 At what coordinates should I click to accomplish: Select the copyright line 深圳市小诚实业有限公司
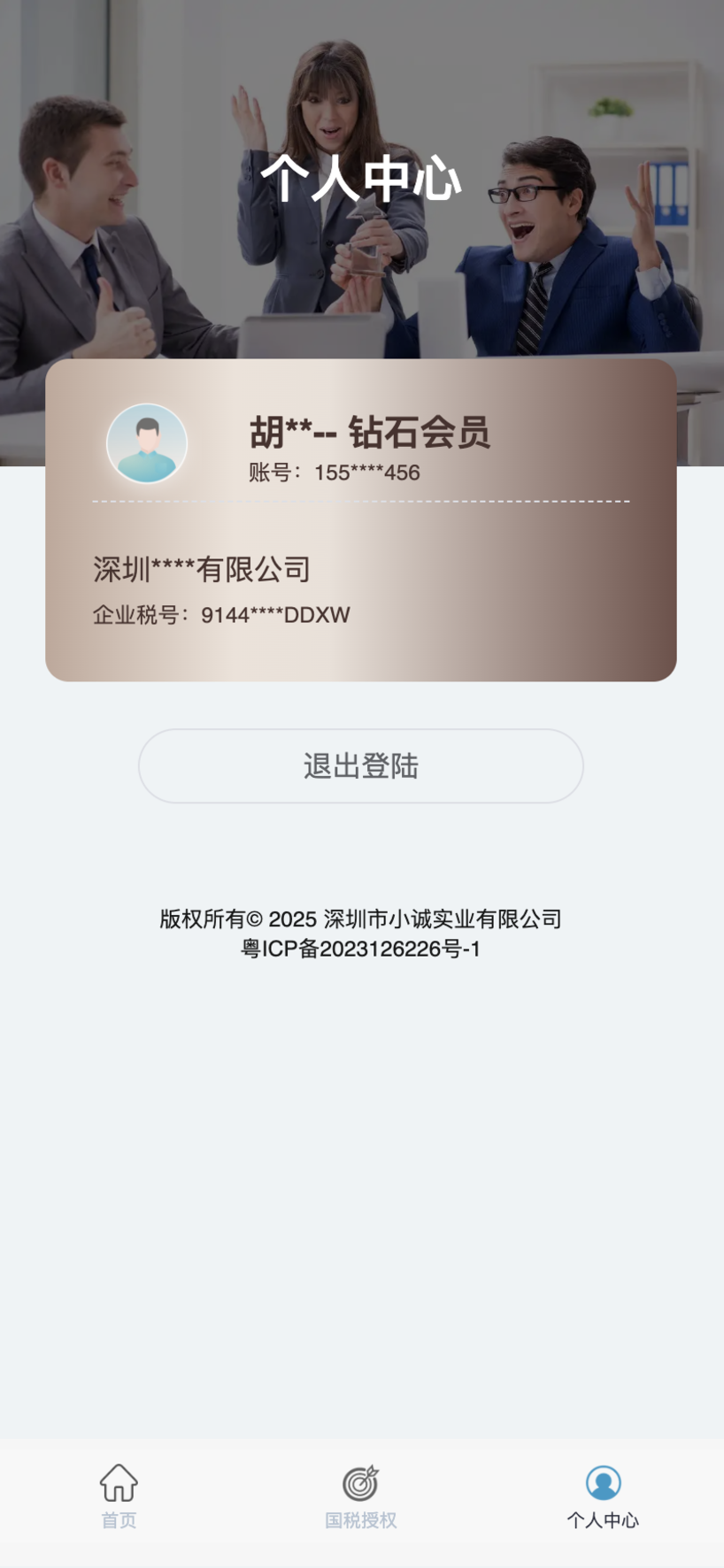pyautogui.click(x=362, y=919)
